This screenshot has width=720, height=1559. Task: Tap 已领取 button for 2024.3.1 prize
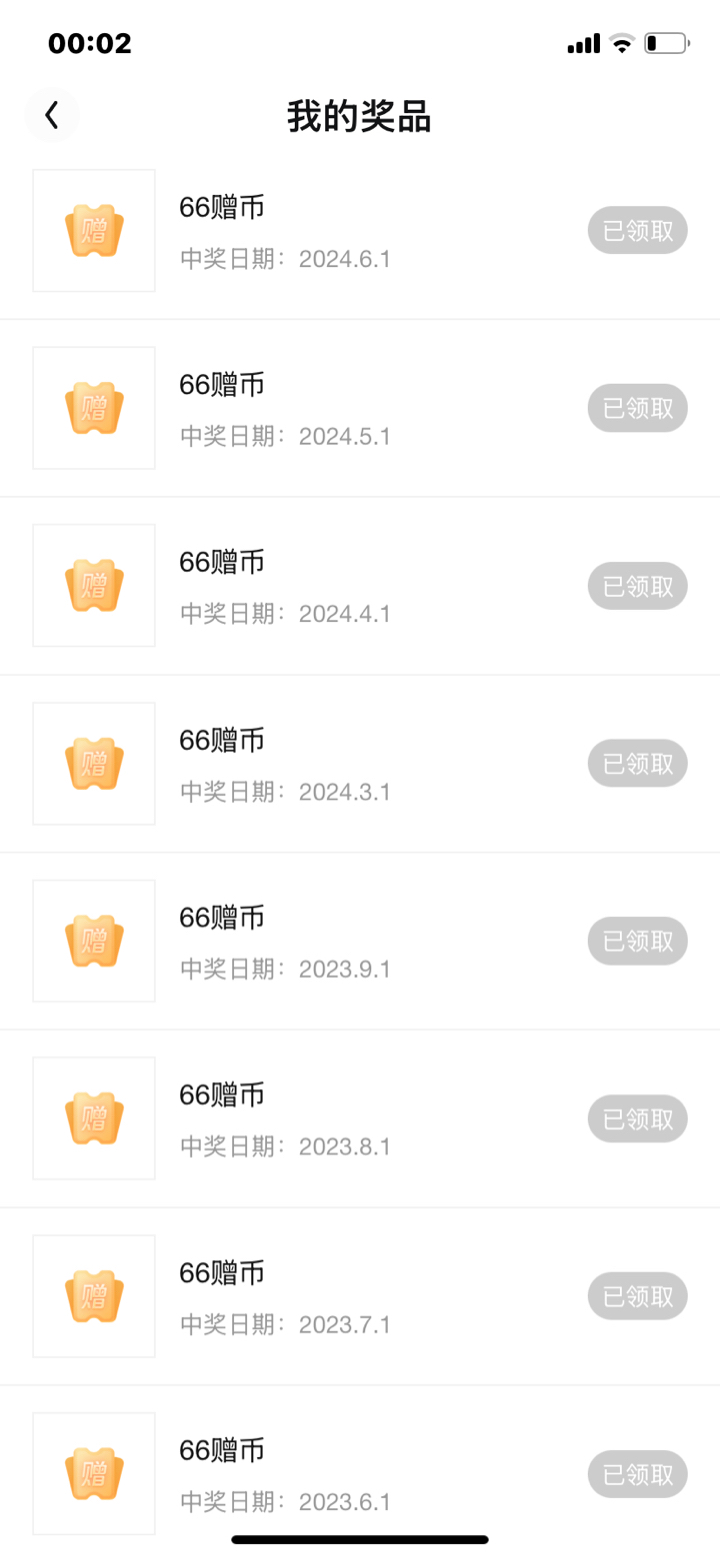tap(638, 764)
